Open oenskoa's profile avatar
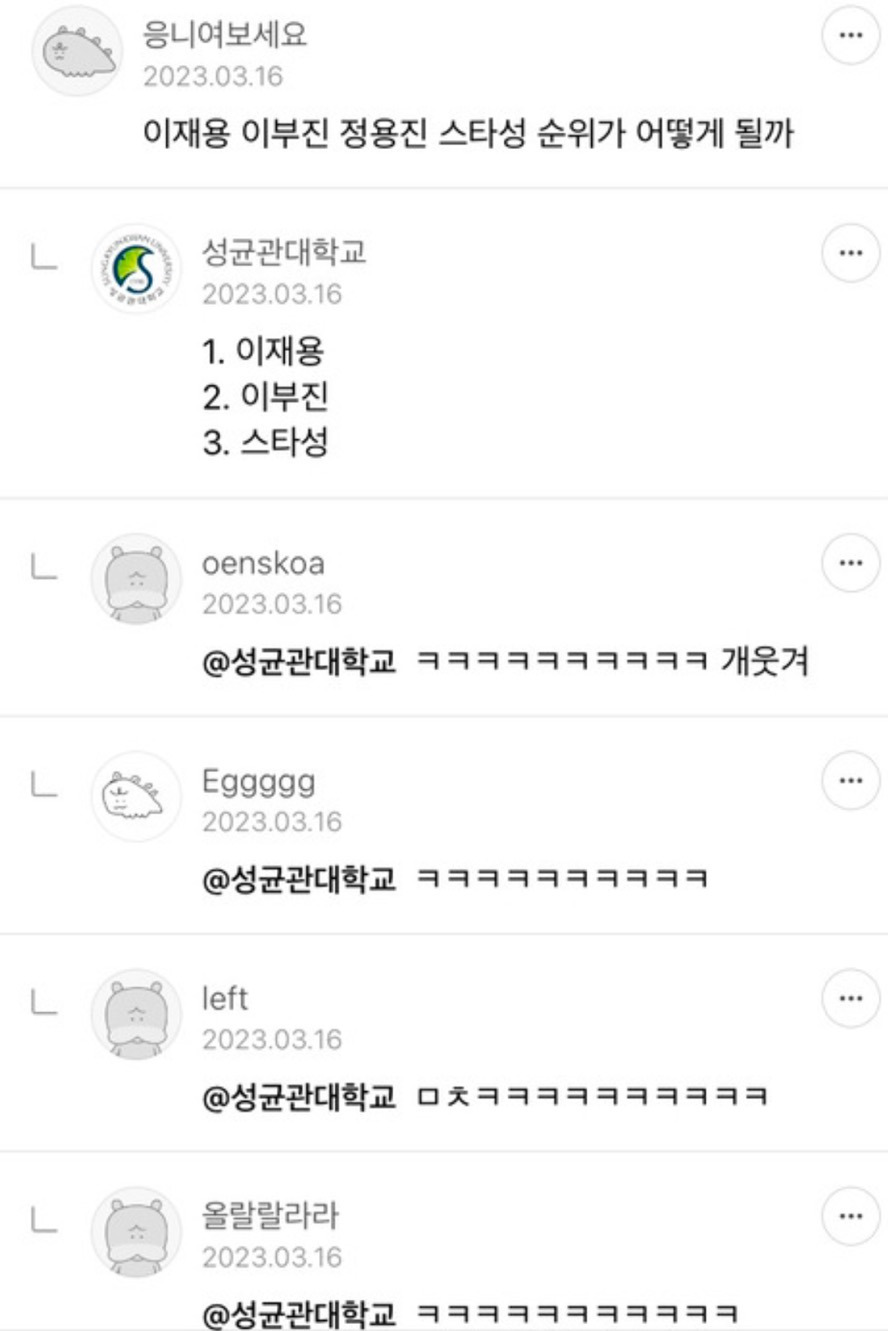 [136, 579]
